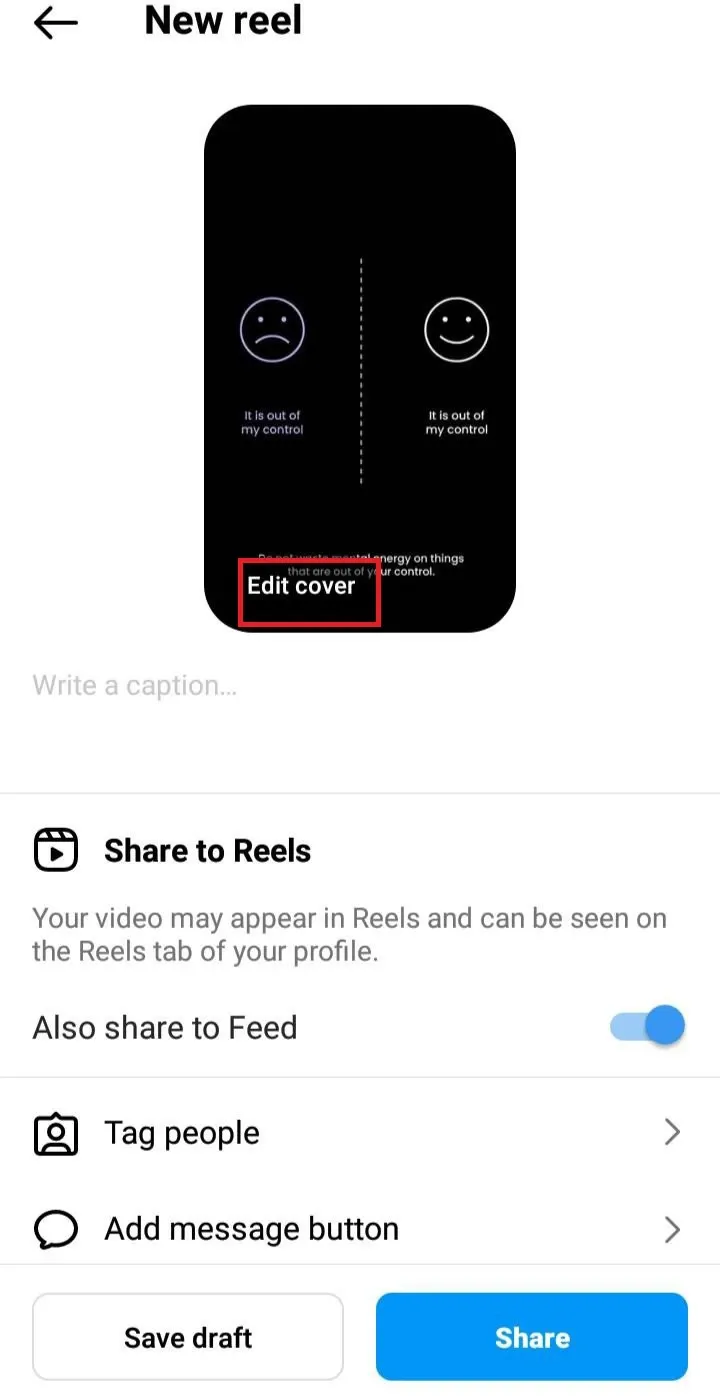The width and height of the screenshot is (720, 1398).
Task: Tap Edit cover on the reel preview
Action: click(302, 586)
